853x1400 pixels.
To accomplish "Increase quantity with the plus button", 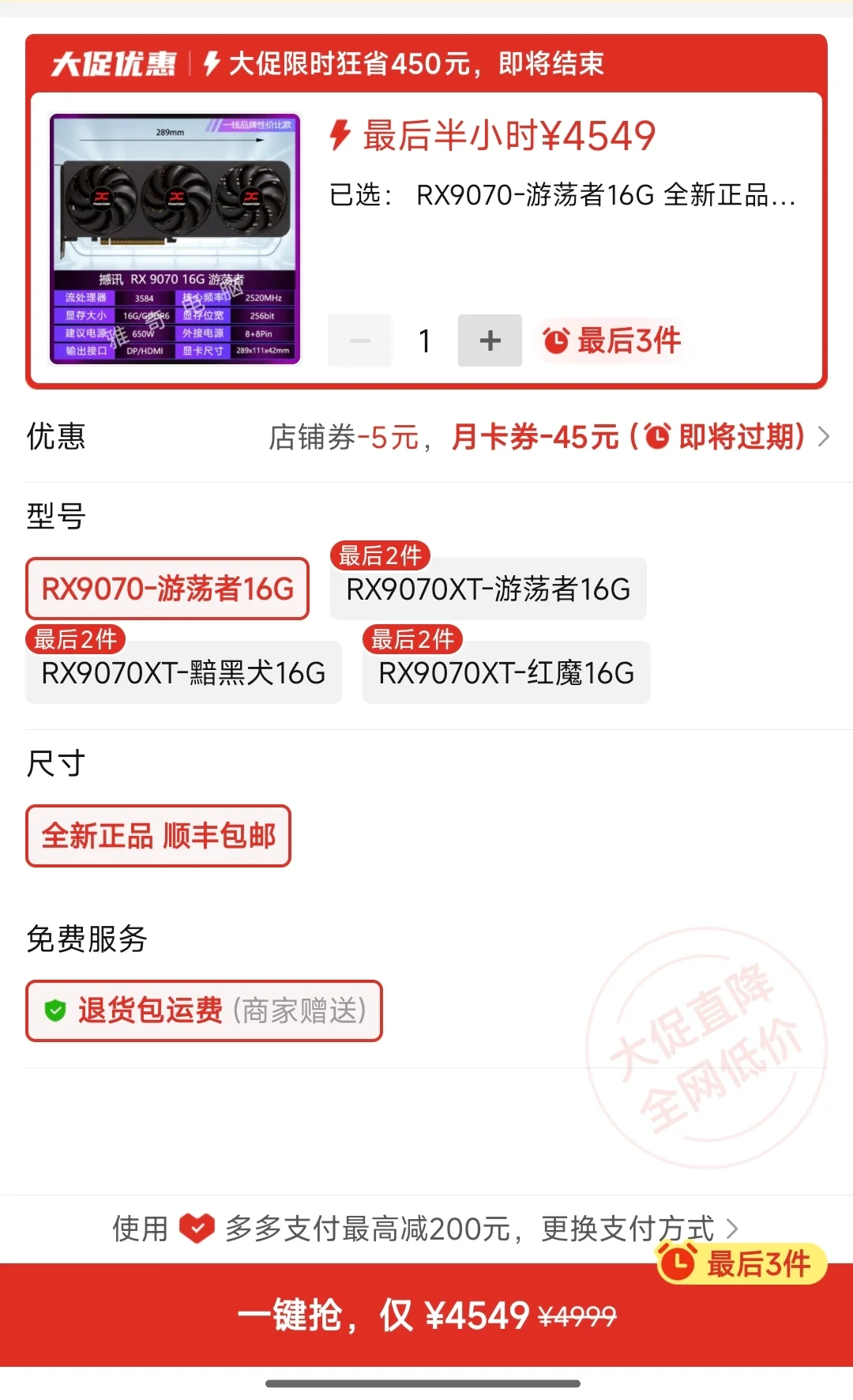I will [490, 341].
